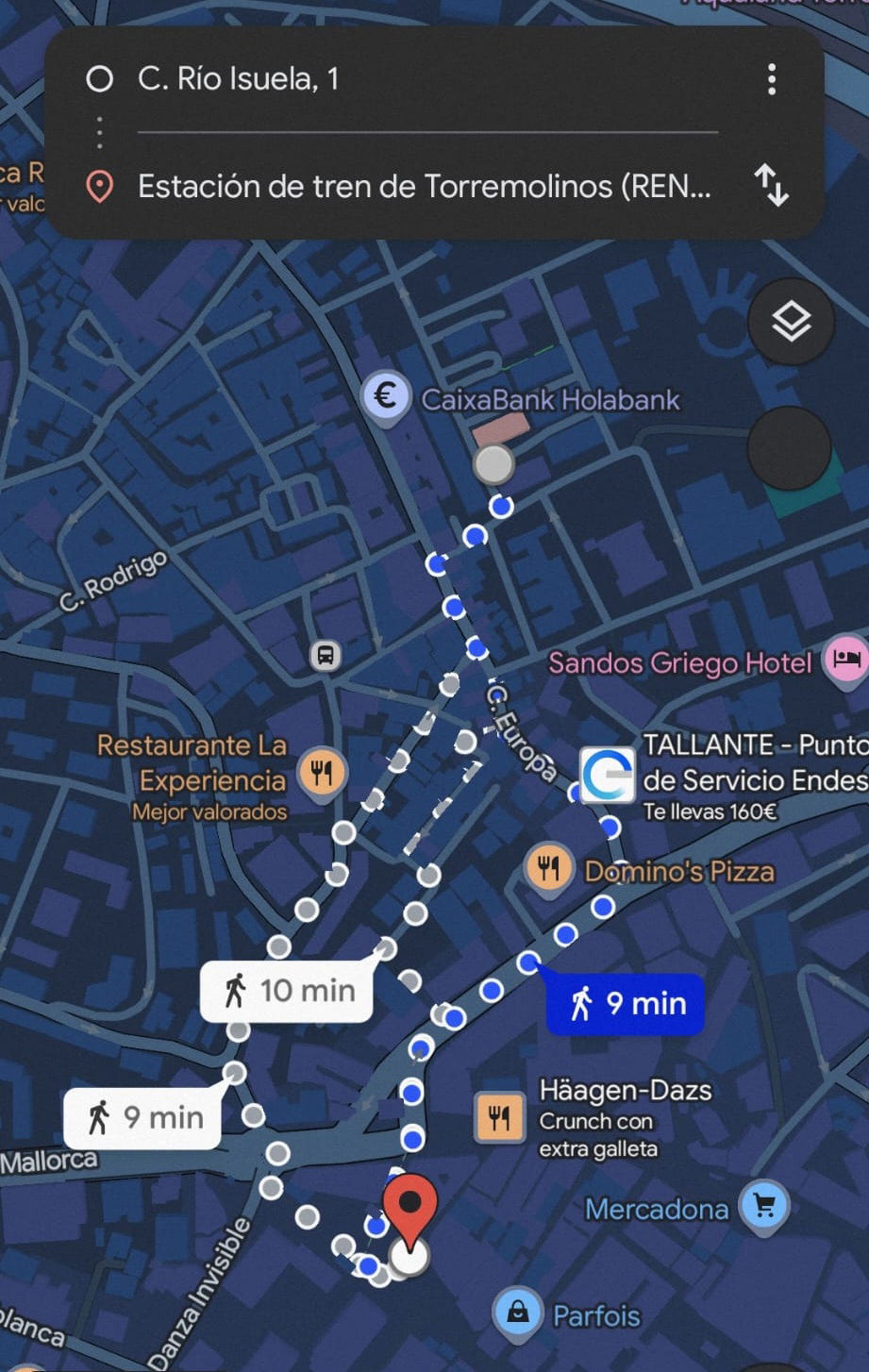Open the CaixaBank Holabank place marker

tap(386, 396)
